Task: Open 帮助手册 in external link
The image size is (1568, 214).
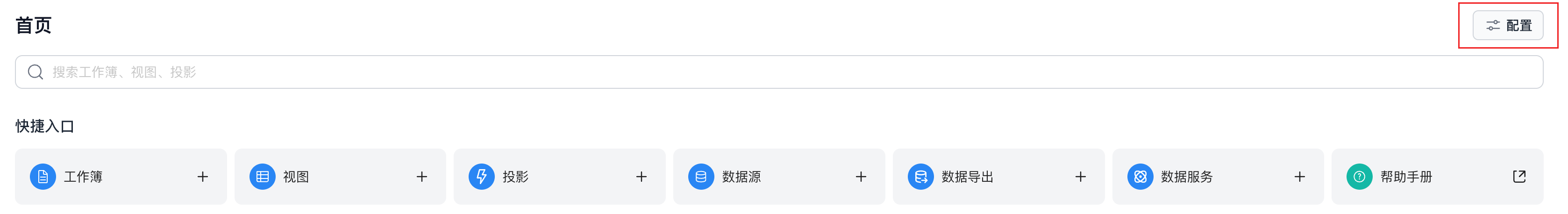Action: 1519,177
